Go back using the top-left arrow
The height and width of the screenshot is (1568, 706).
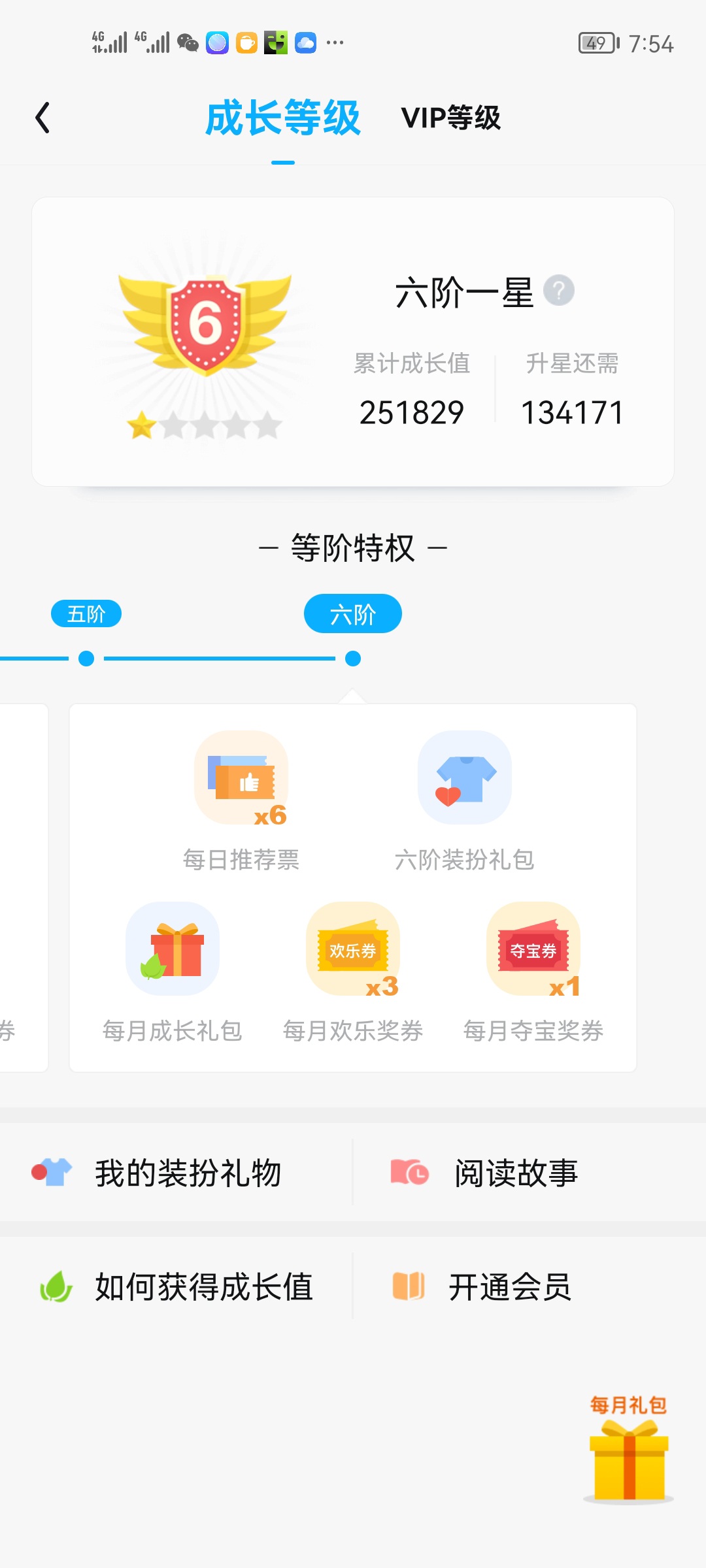tap(43, 118)
